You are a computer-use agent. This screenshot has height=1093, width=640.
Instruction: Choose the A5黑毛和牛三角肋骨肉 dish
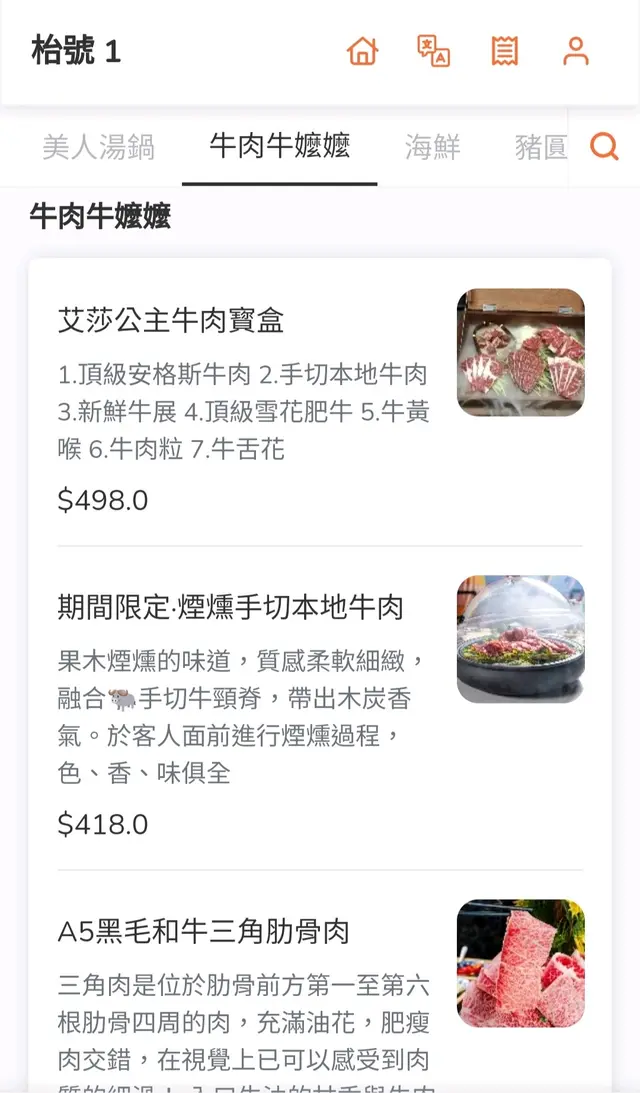coord(204,932)
